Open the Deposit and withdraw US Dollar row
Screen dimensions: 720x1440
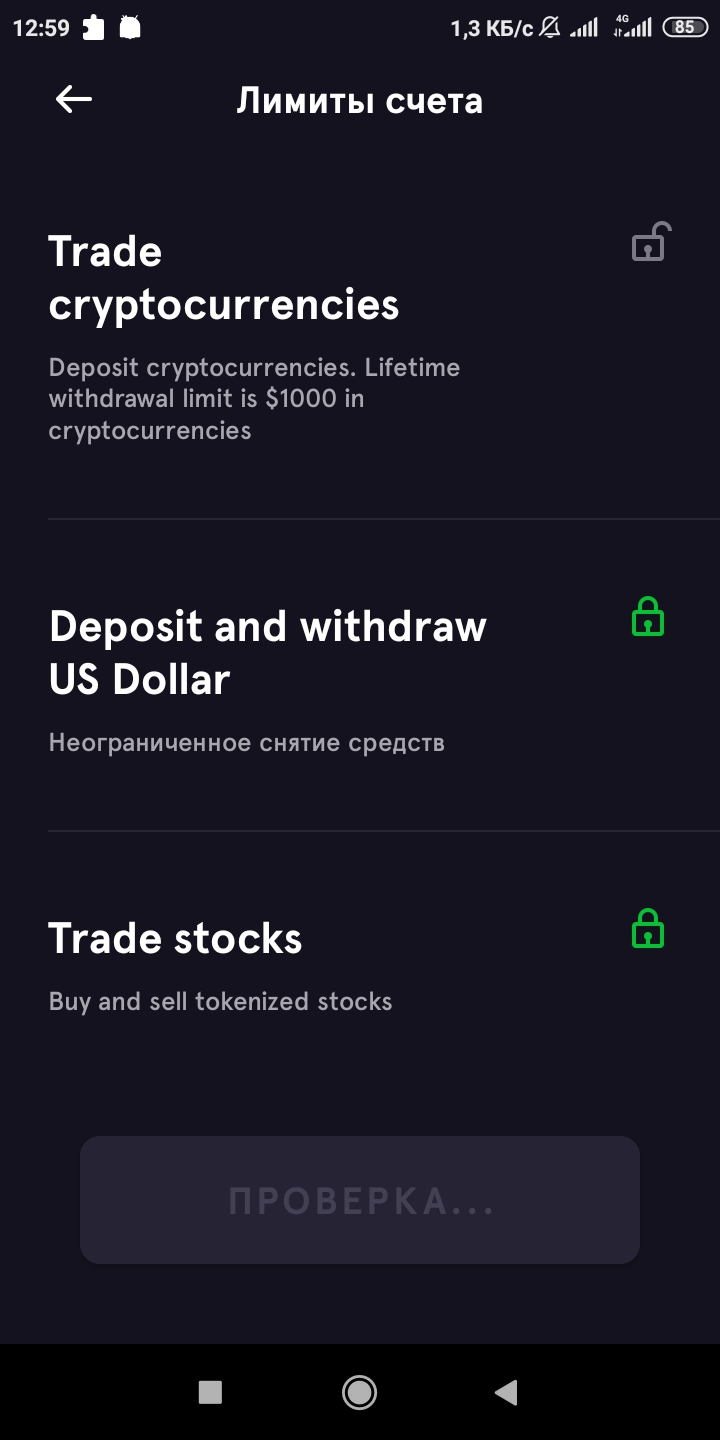click(360, 676)
